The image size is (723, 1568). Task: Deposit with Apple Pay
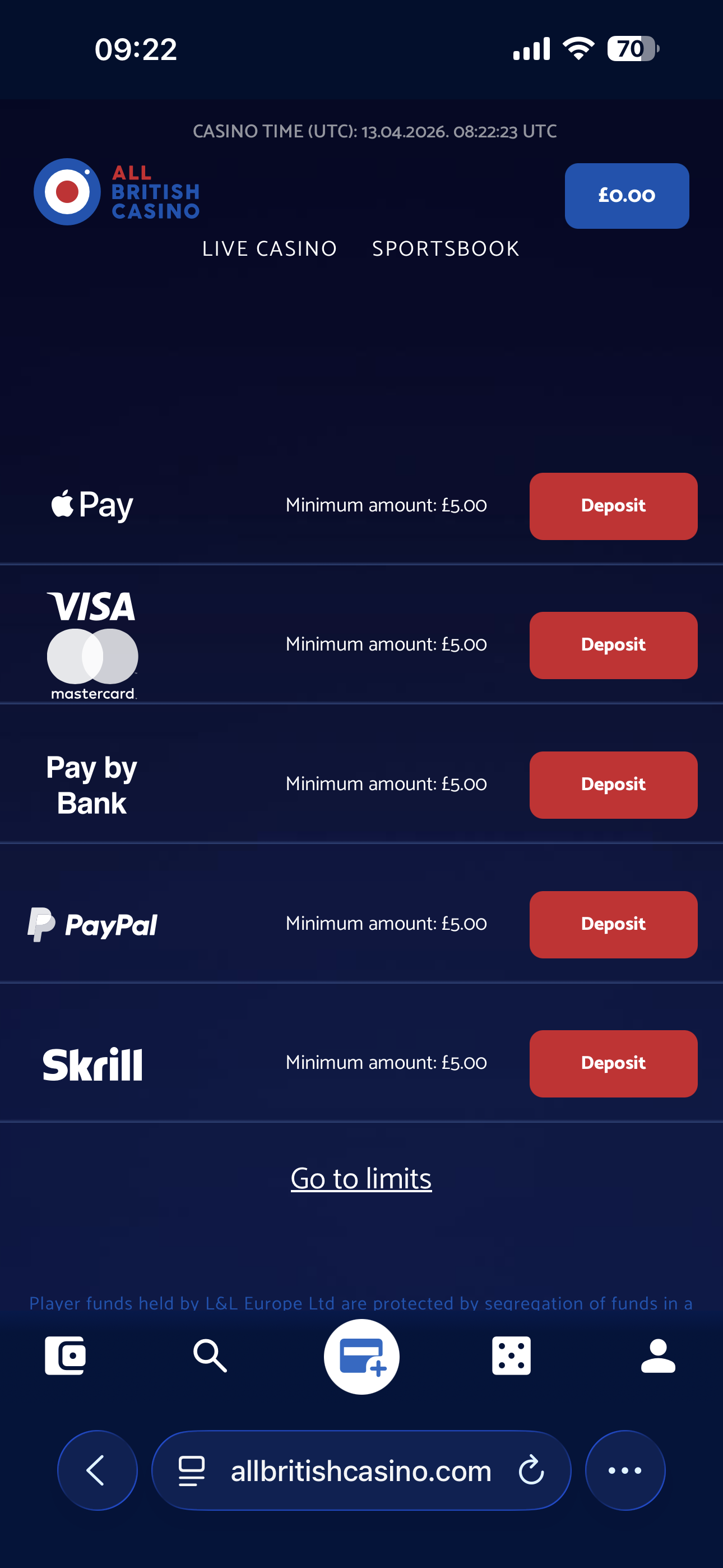tap(613, 505)
